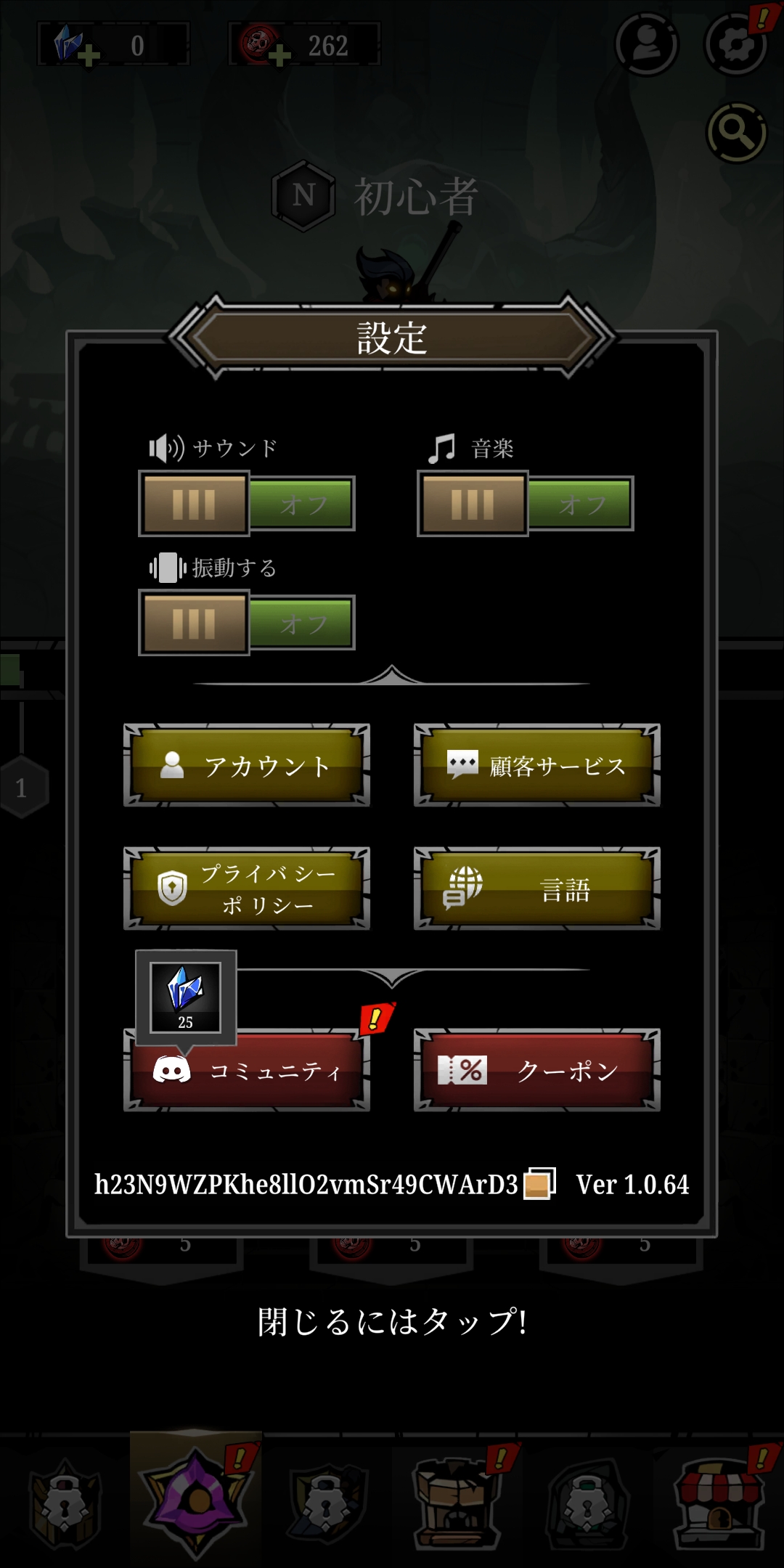Open the アカウント account button

(x=247, y=765)
